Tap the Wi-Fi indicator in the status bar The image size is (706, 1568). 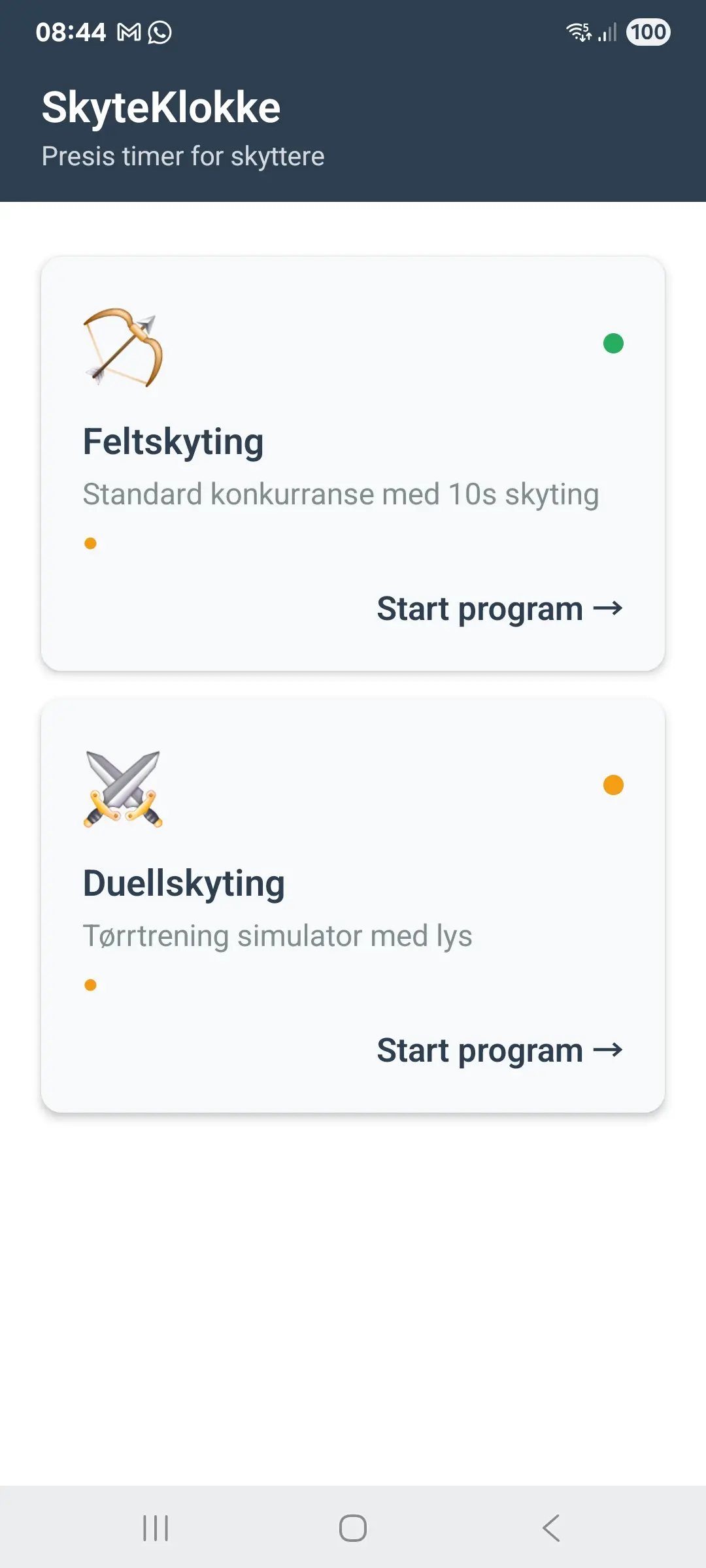(x=578, y=31)
